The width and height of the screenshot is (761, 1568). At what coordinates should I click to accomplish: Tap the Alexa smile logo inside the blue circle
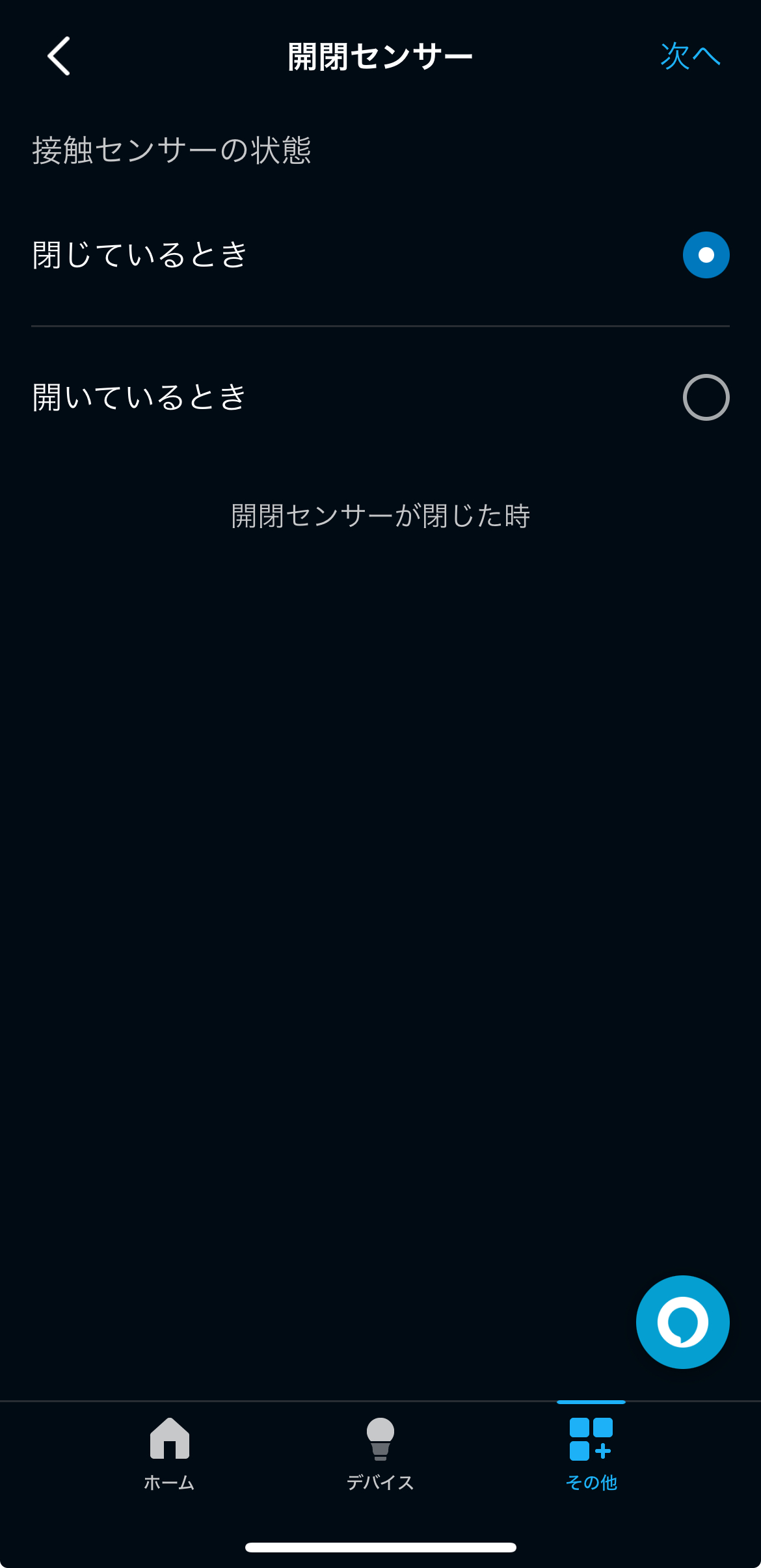coord(682,1322)
